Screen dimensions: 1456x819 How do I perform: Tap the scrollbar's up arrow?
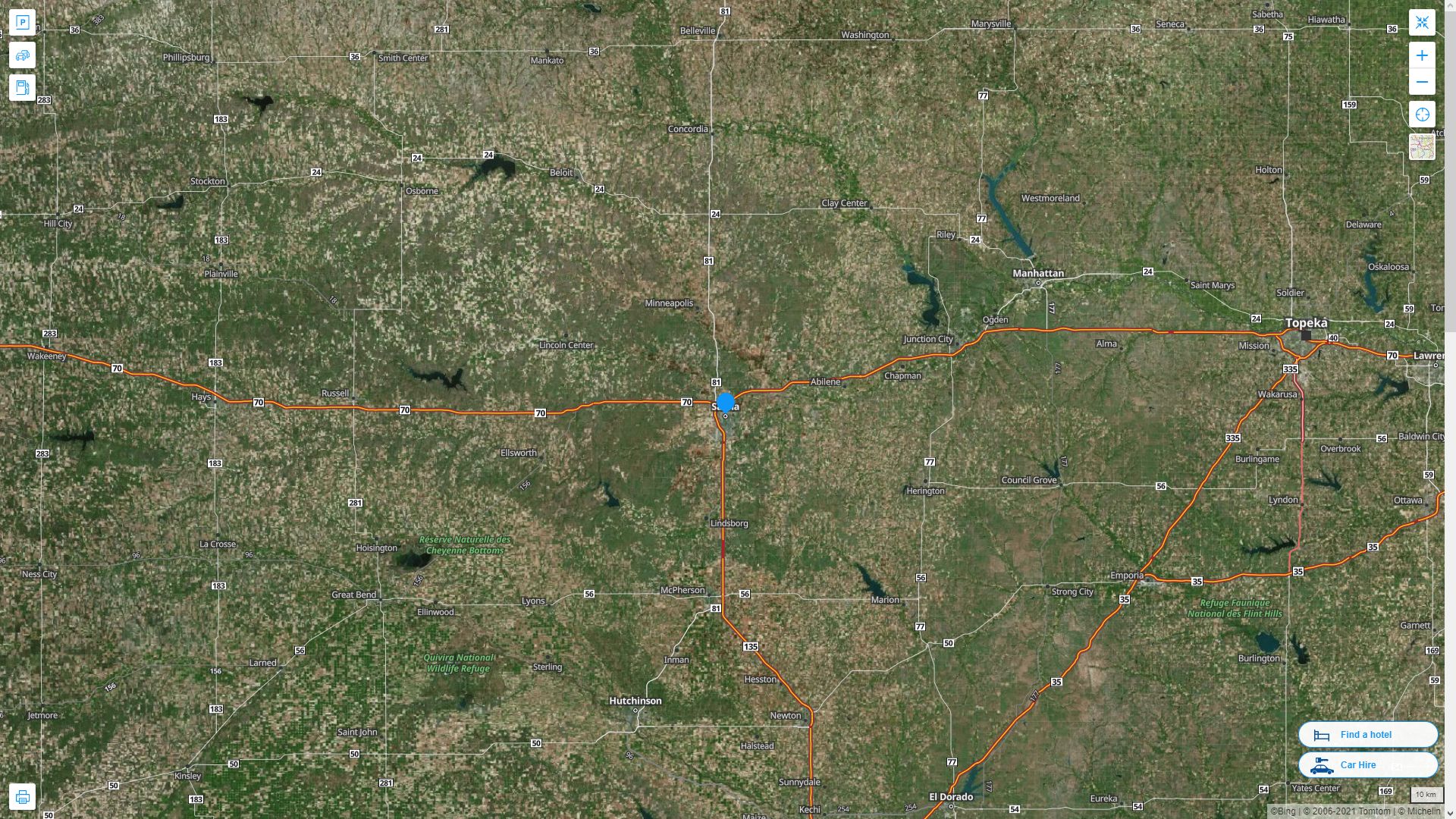1450,6
